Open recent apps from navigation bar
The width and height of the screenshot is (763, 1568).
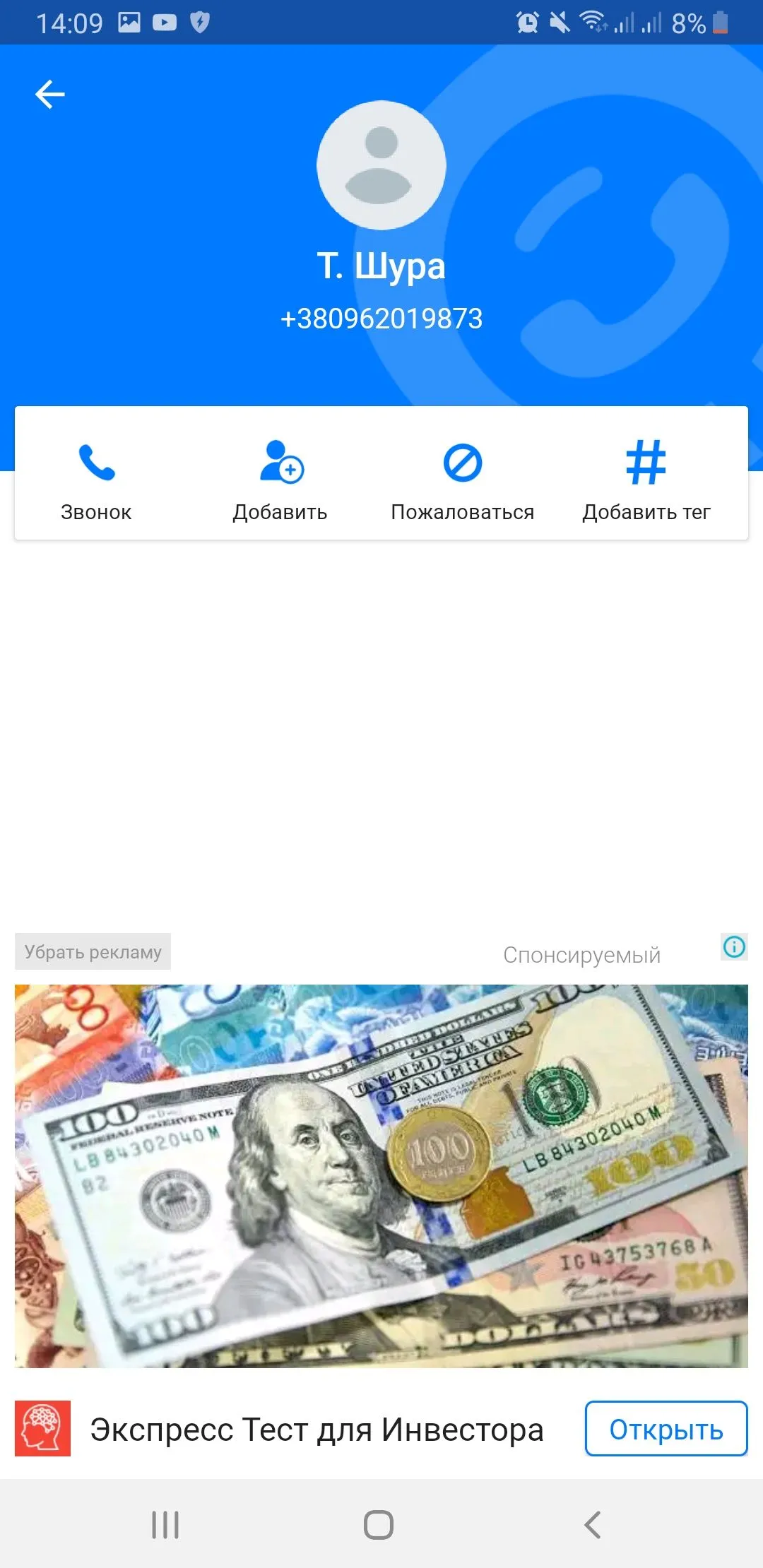click(x=165, y=1524)
